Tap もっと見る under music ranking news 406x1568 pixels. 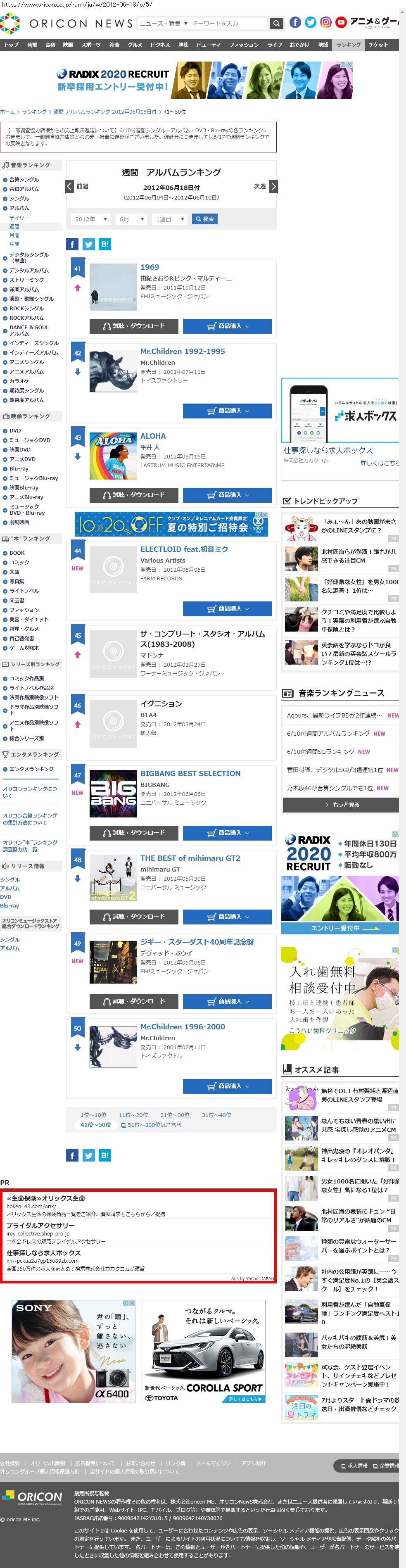coord(340,804)
